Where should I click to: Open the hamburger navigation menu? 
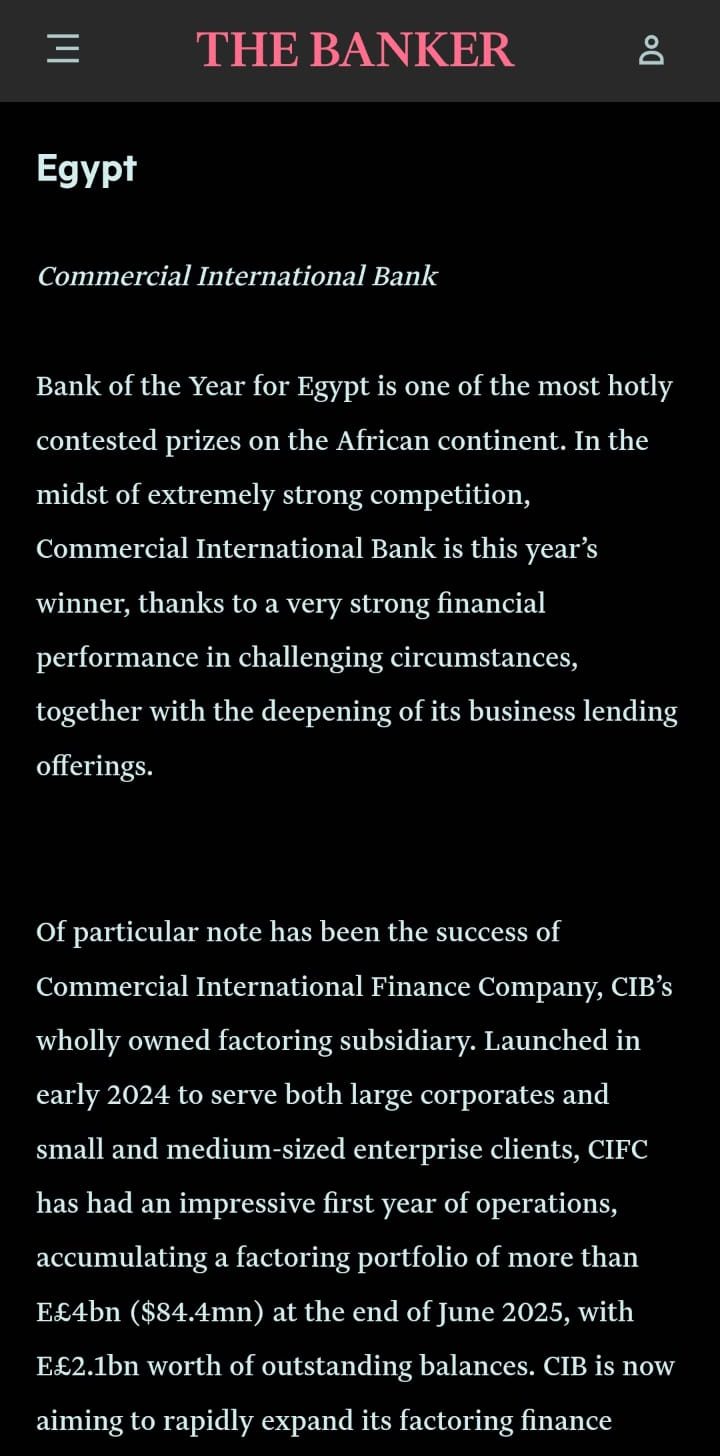[x=63, y=49]
